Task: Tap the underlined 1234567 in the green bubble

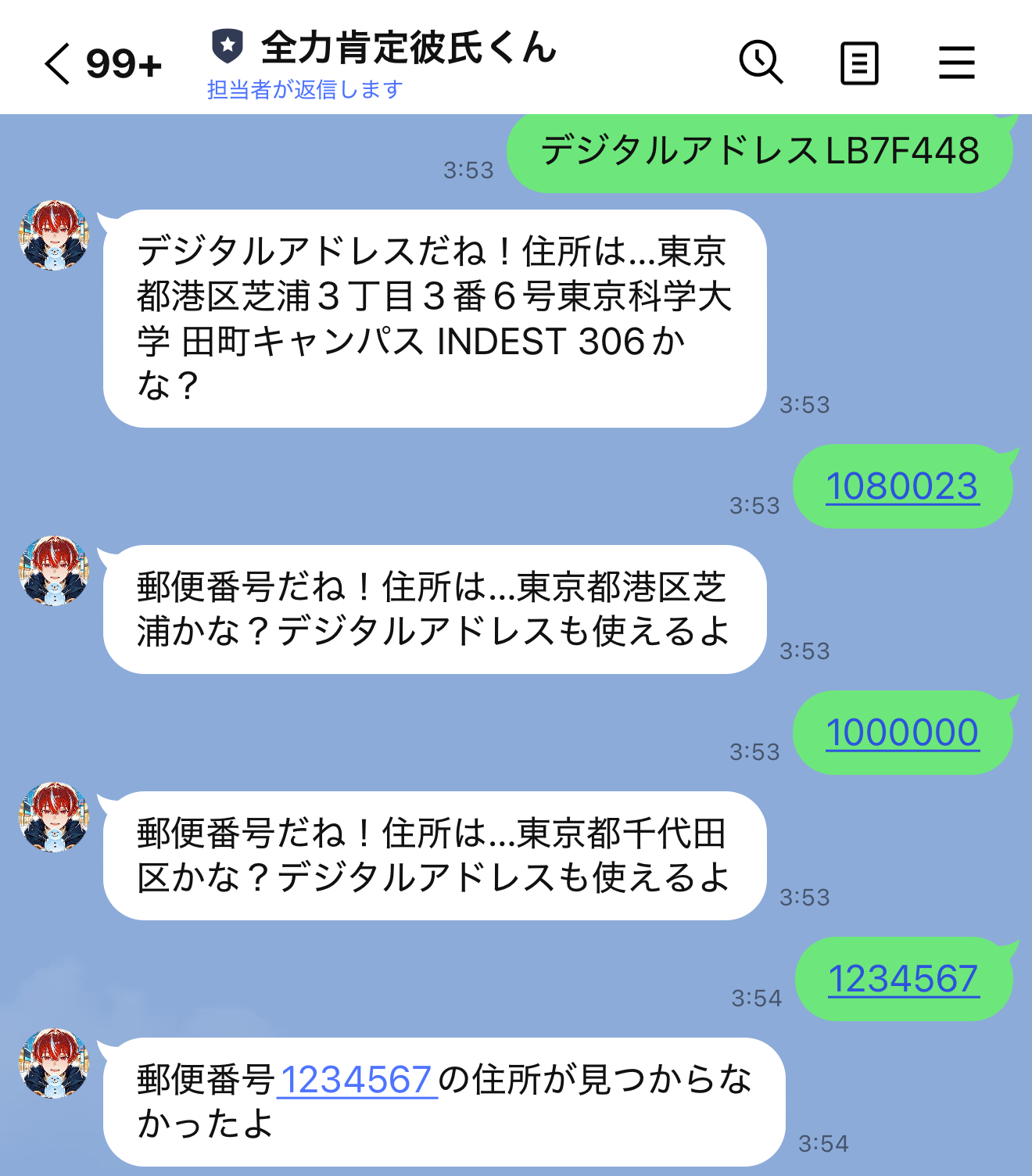Action: [905, 977]
